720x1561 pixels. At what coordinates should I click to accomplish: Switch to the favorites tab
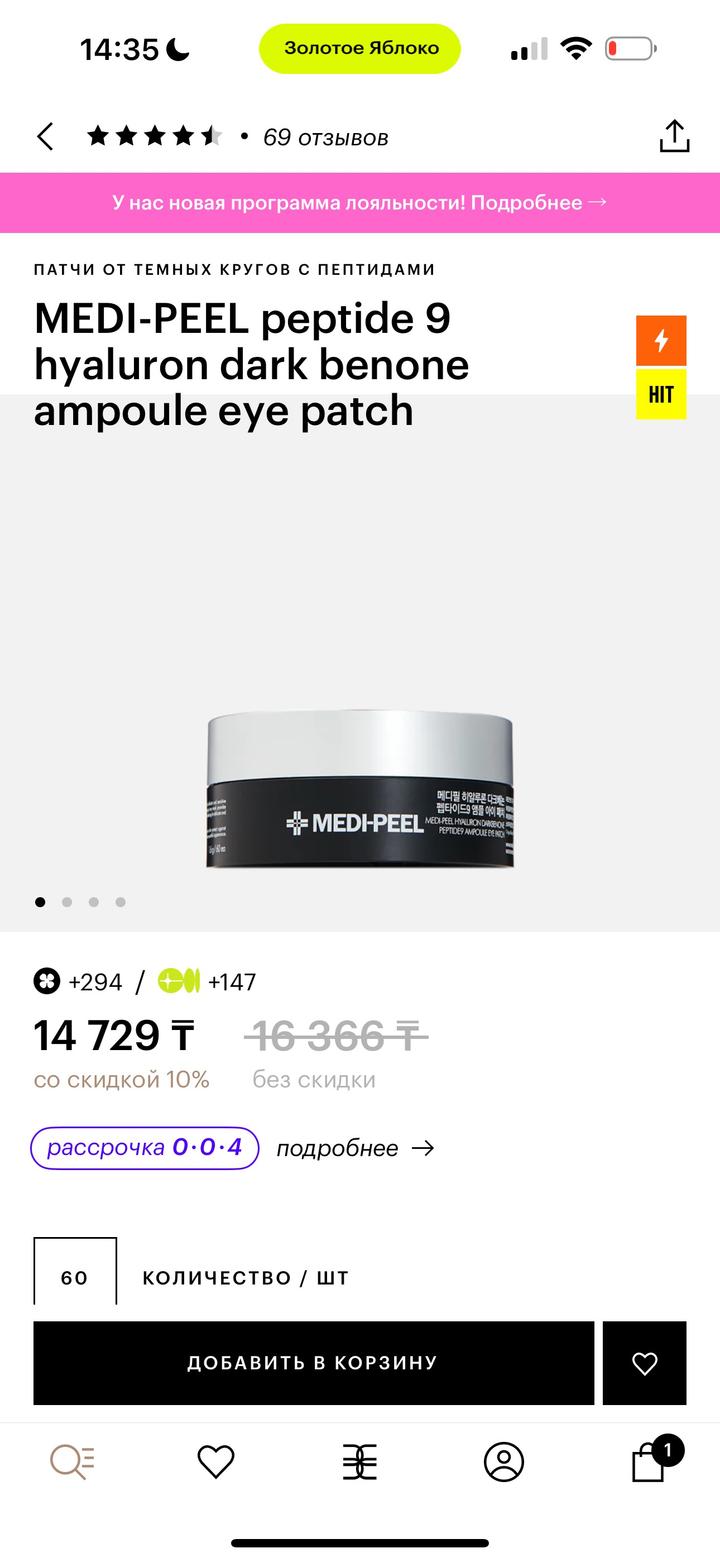pos(216,1462)
